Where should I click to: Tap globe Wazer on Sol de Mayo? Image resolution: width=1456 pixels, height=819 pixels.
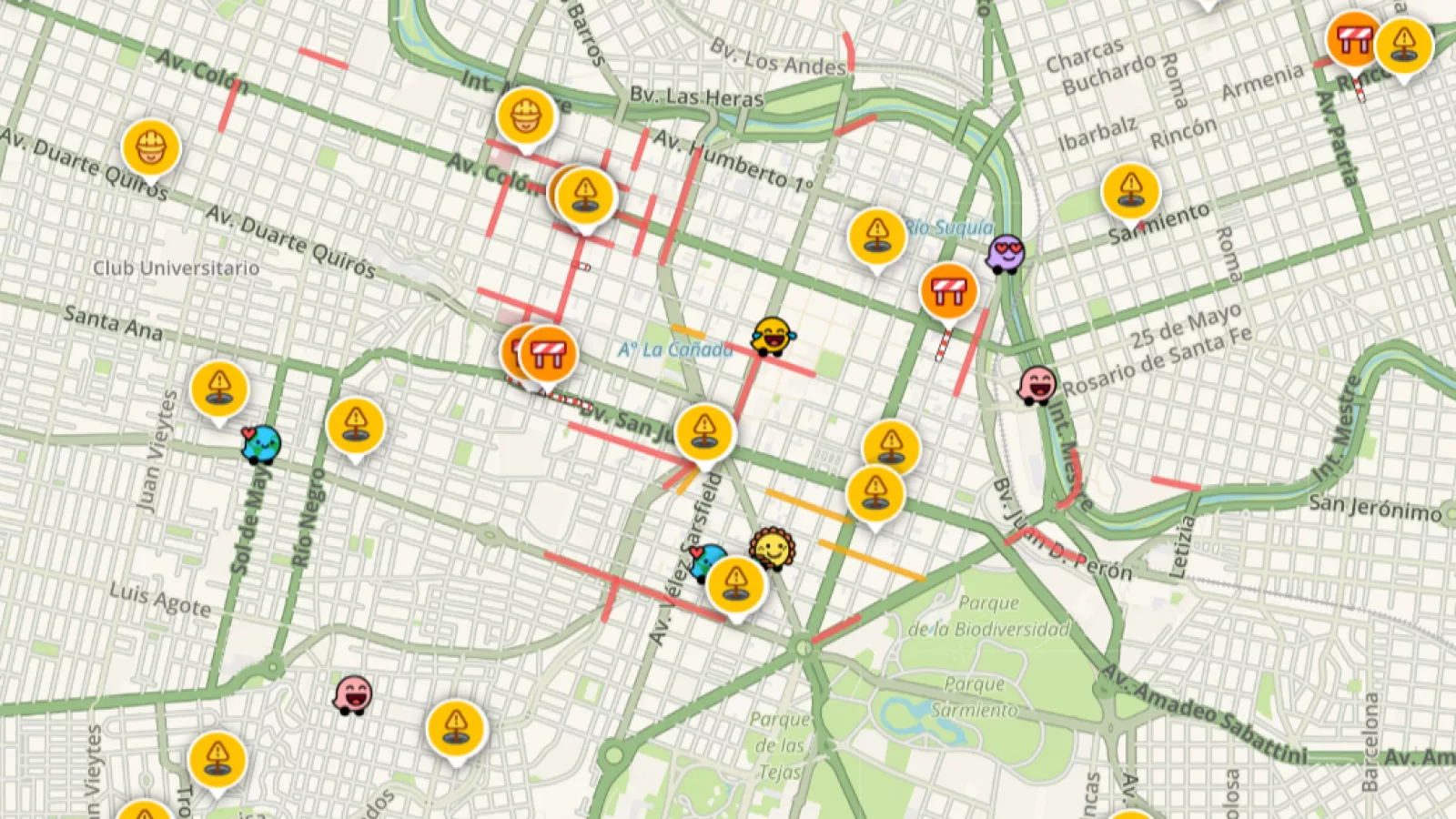pos(262,445)
